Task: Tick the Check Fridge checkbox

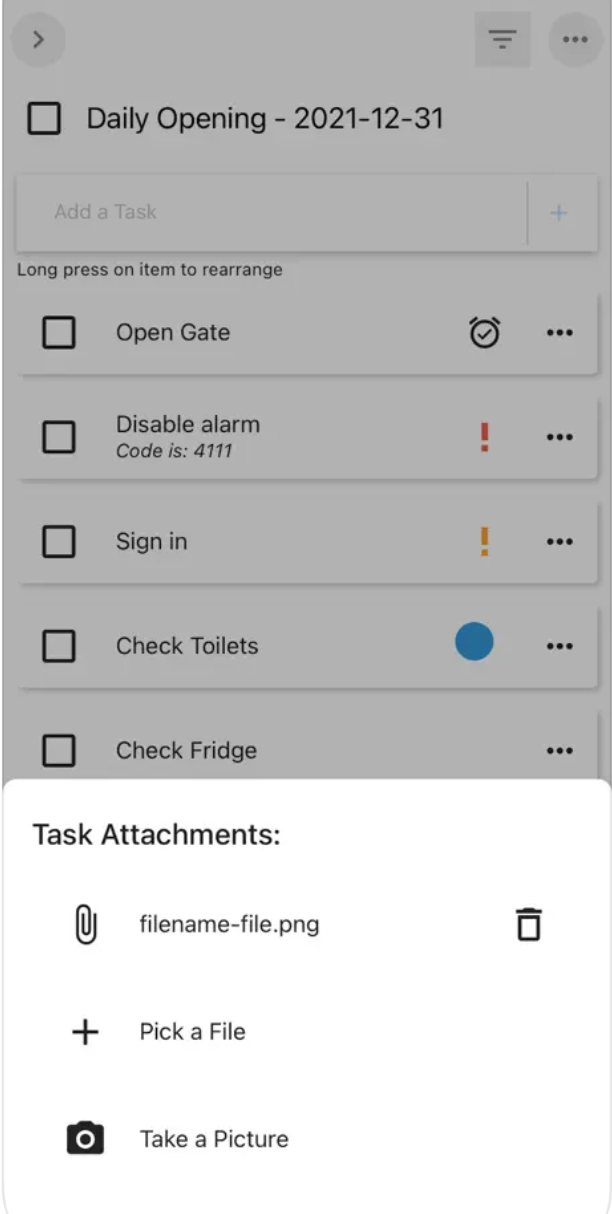Action: 59,750
